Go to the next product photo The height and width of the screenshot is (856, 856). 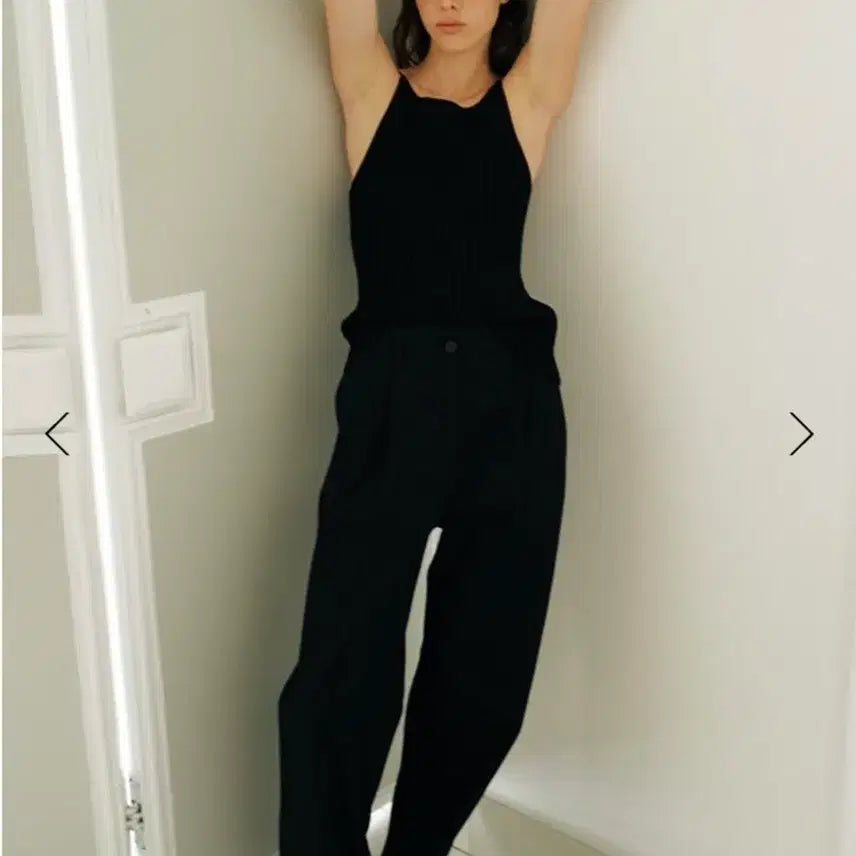(801, 434)
